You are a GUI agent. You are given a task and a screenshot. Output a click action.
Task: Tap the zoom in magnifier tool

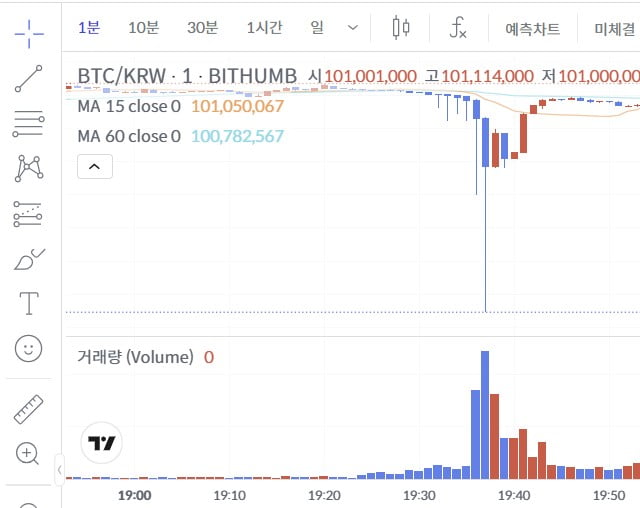pyautogui.click(x=29, y=453)
